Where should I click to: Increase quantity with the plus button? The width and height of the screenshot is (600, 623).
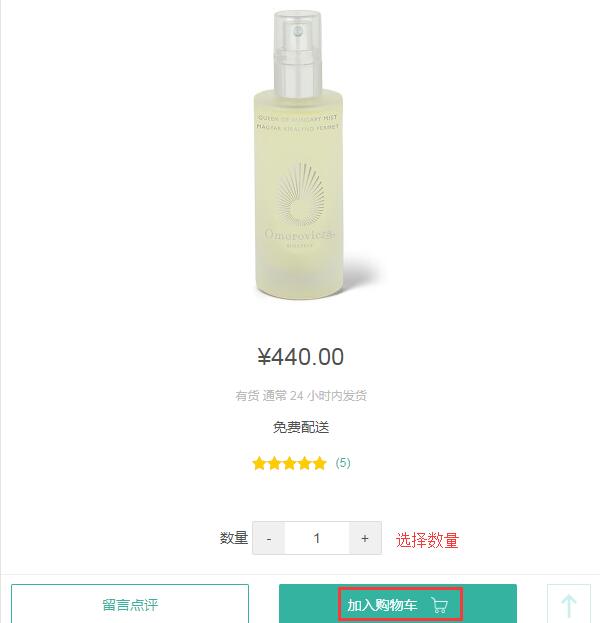coord(365,538)
